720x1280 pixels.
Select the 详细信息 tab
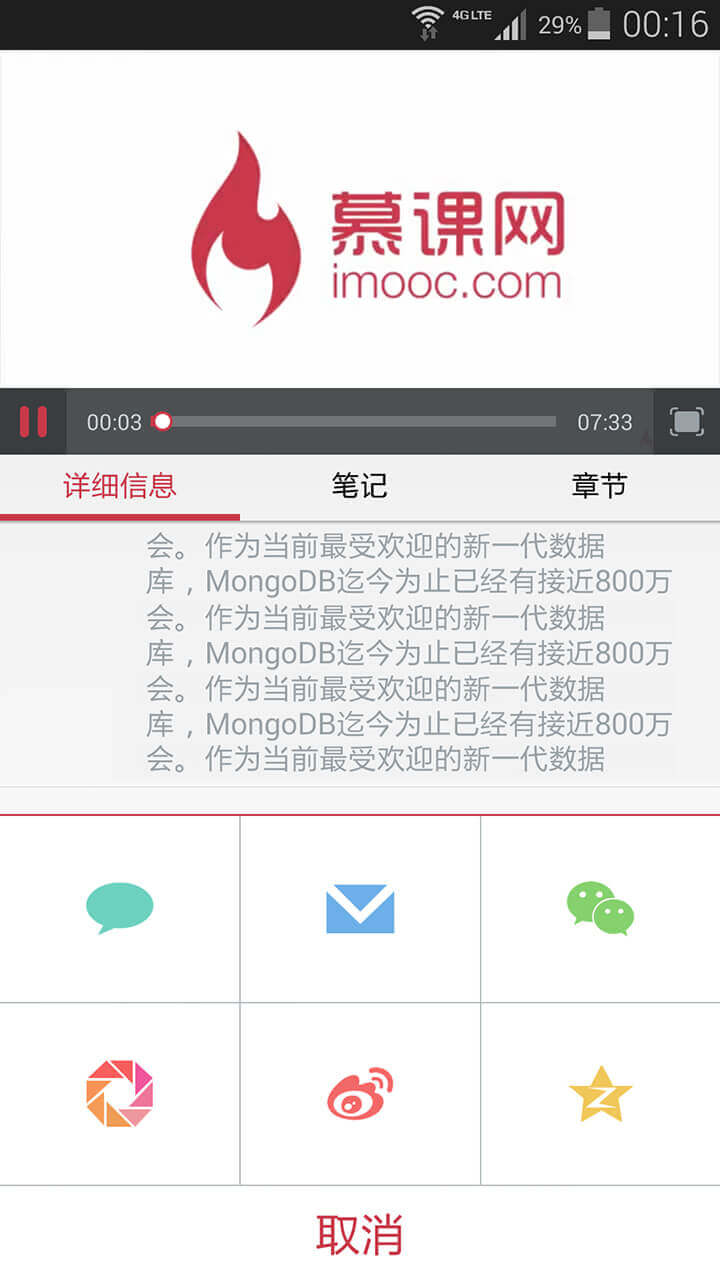pyautogui.click(x=120, y=487)
